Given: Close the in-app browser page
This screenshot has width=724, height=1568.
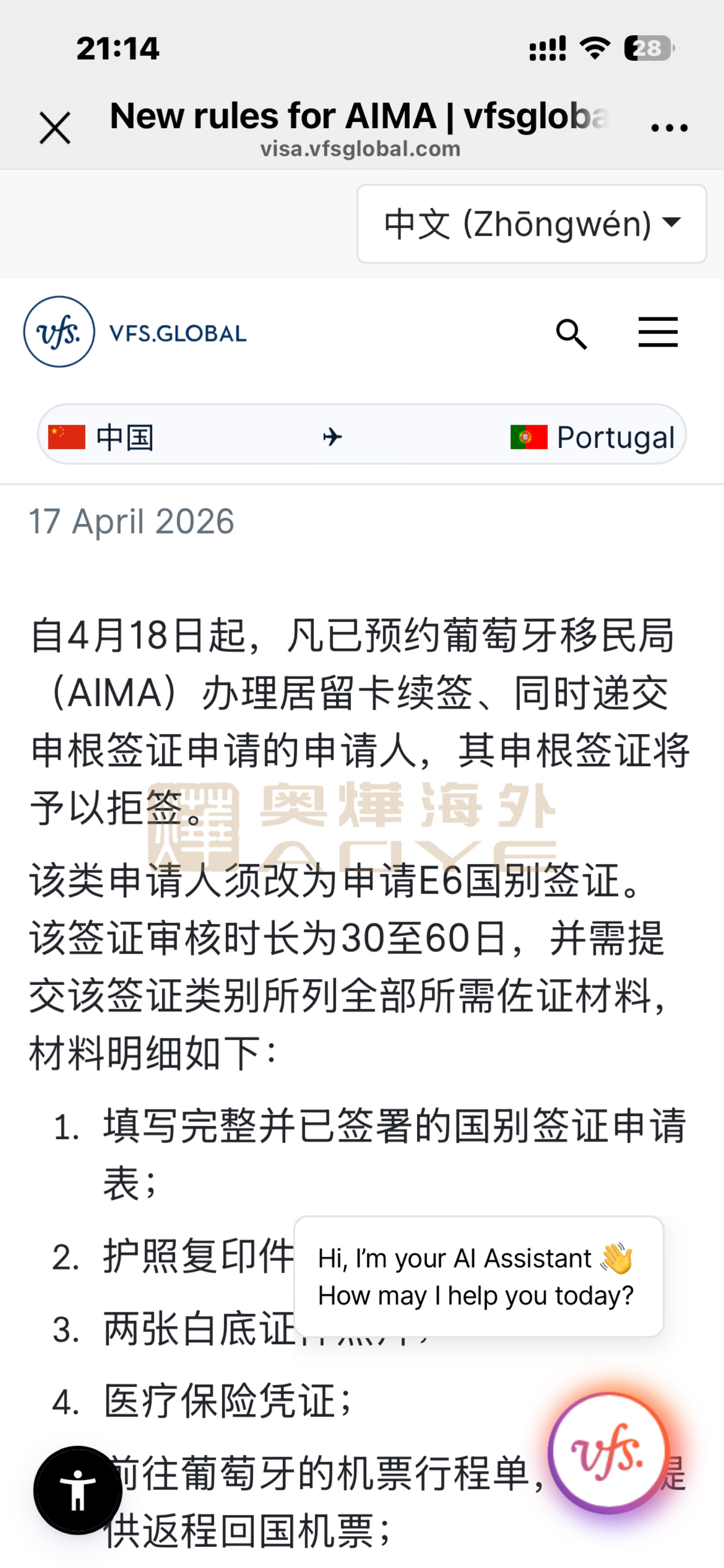Looking at the screenshot, I should 55,128.
